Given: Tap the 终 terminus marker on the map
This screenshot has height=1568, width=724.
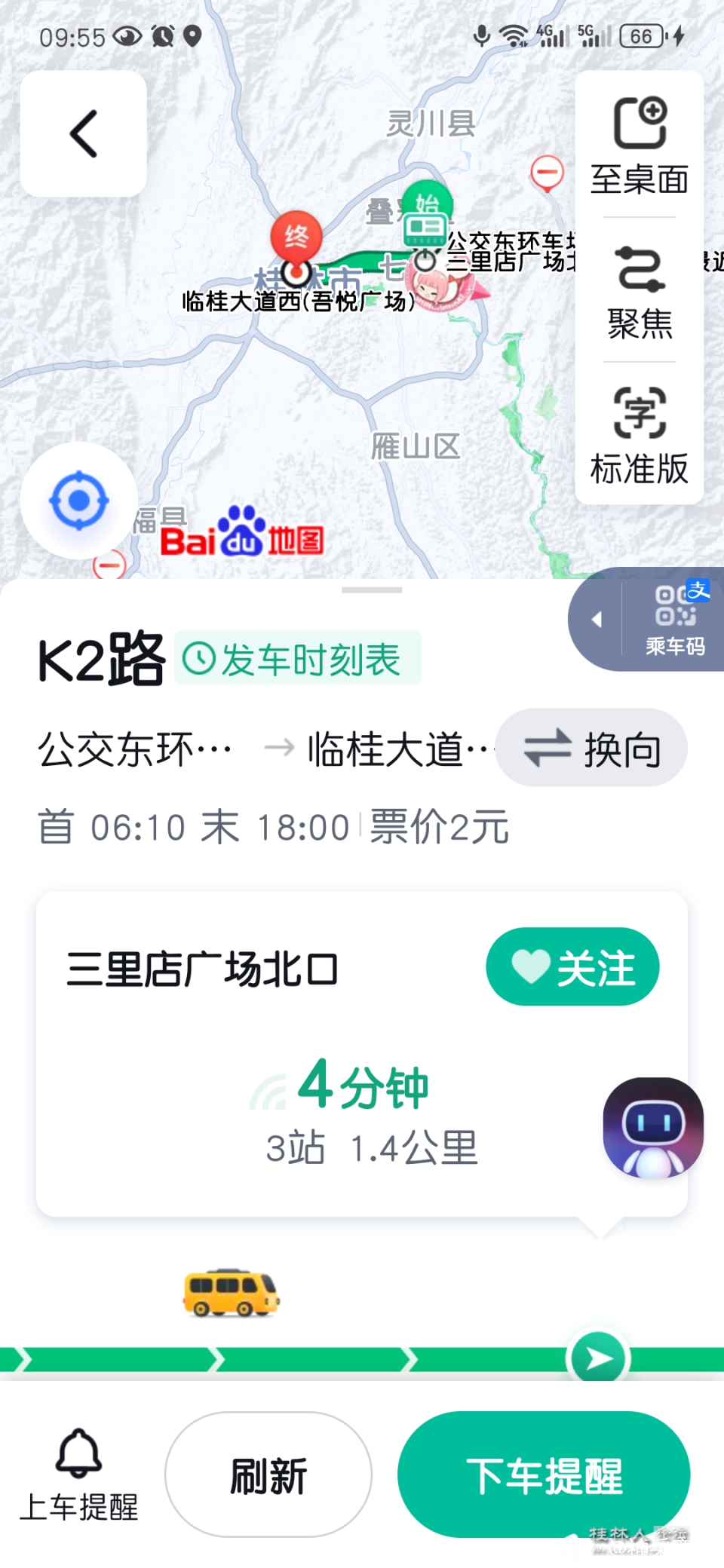Looking at the screenshot, I should point(296,237).
